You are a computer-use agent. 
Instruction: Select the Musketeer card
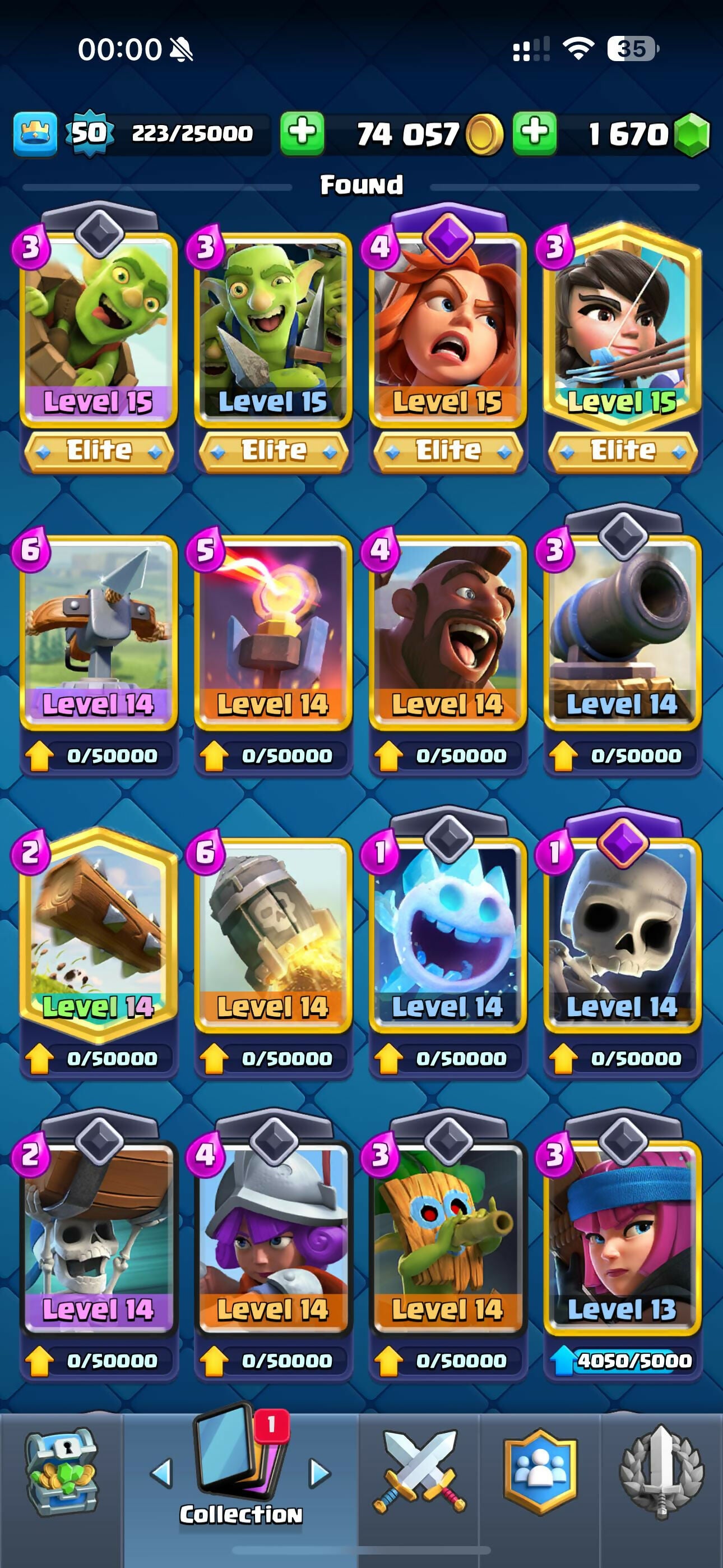(x=272, y=1235)
